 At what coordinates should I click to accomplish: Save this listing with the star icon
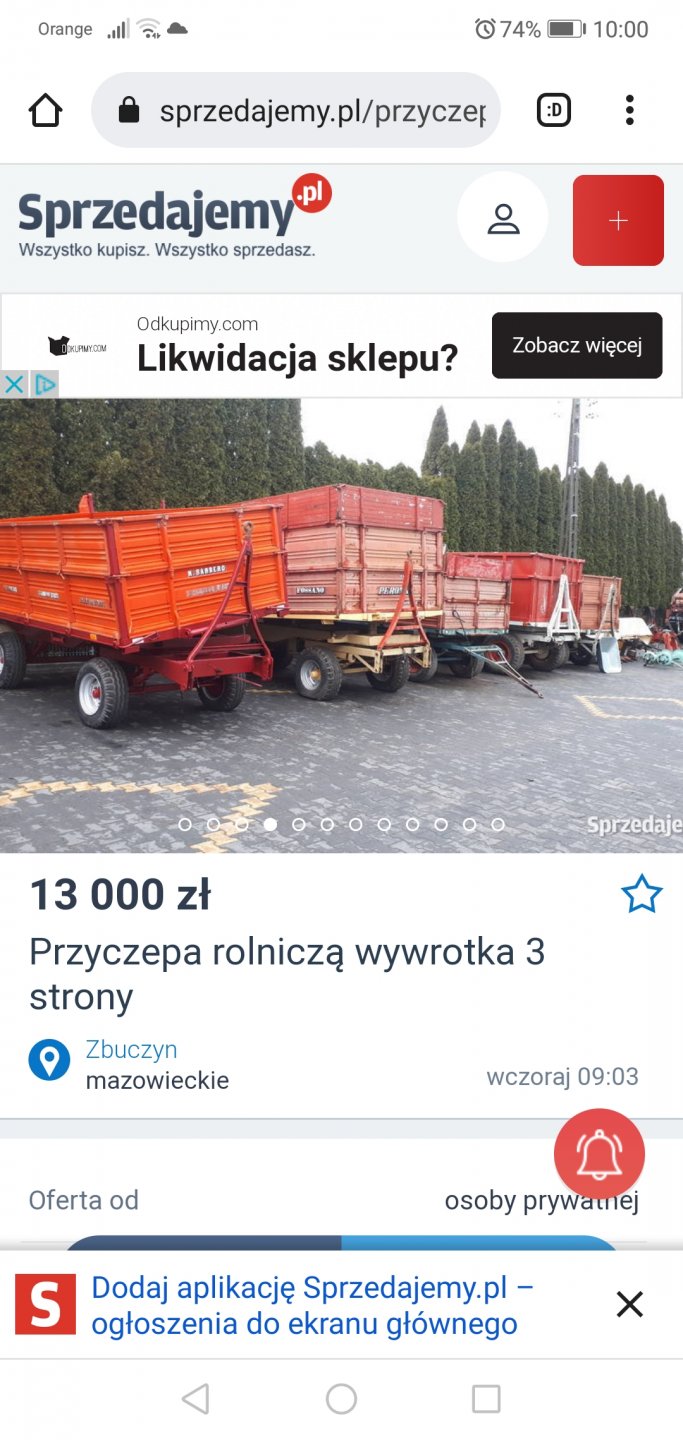[641, 894]
